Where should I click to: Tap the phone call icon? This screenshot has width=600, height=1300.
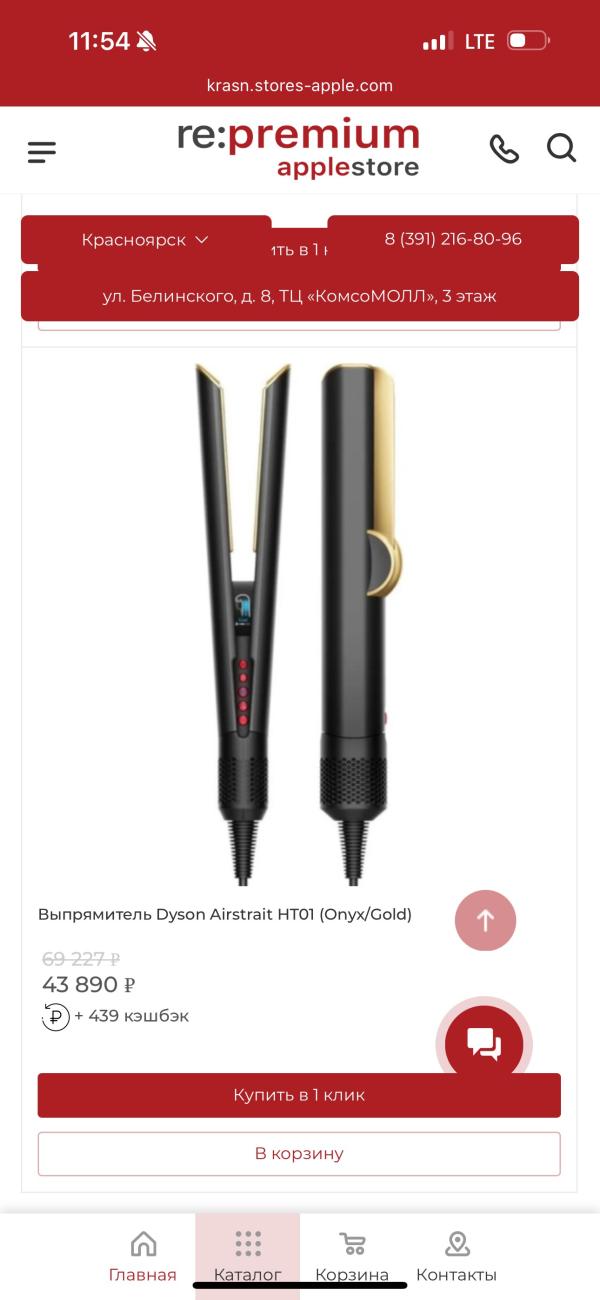[x=504, y=150]
